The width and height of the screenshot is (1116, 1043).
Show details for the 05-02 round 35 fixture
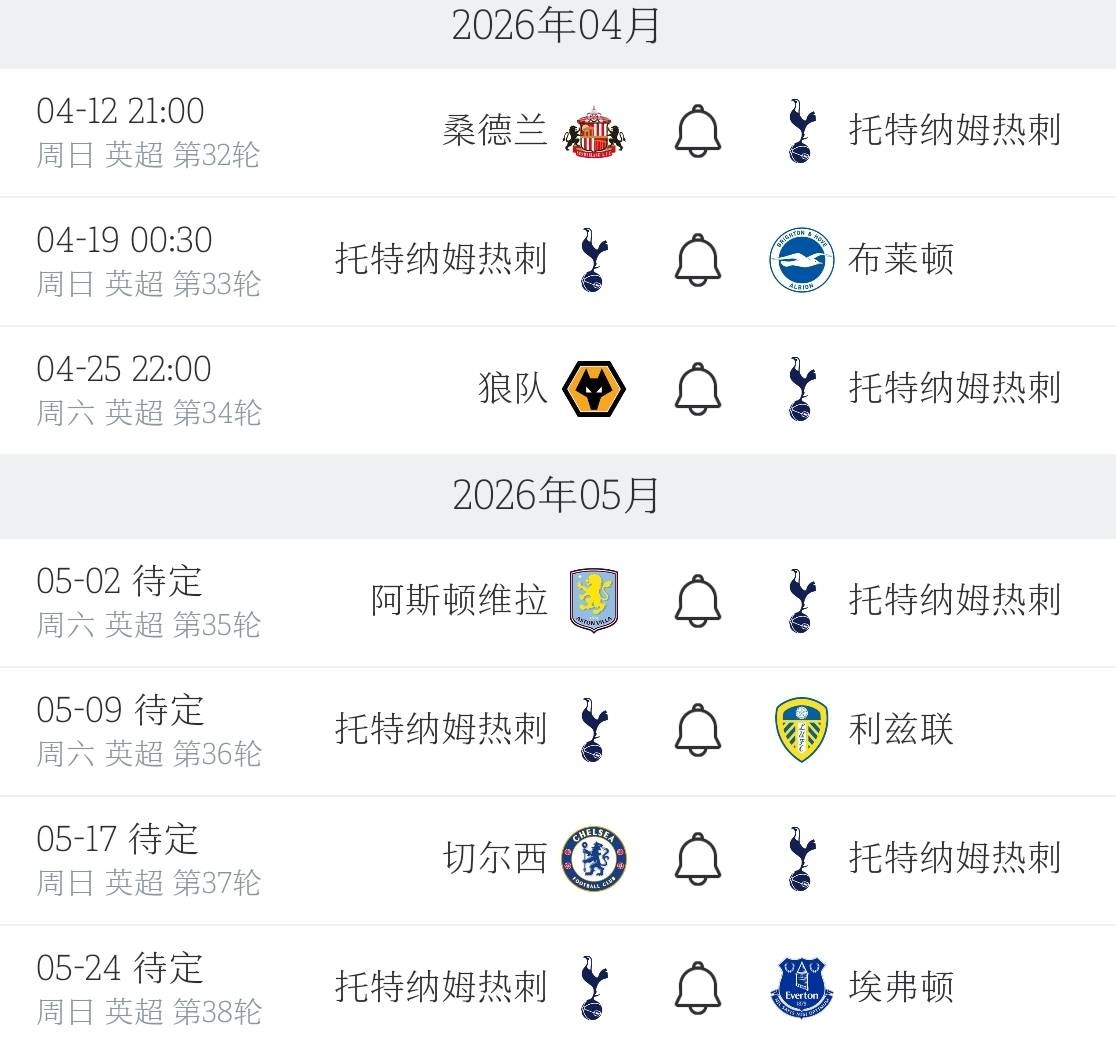point(148,602)
